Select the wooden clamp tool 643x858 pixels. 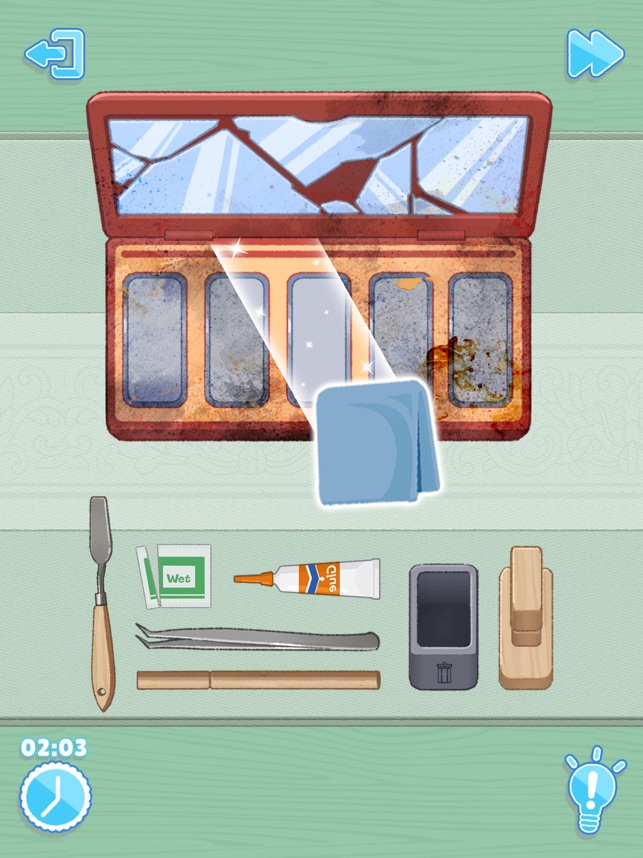pos(525,617)
